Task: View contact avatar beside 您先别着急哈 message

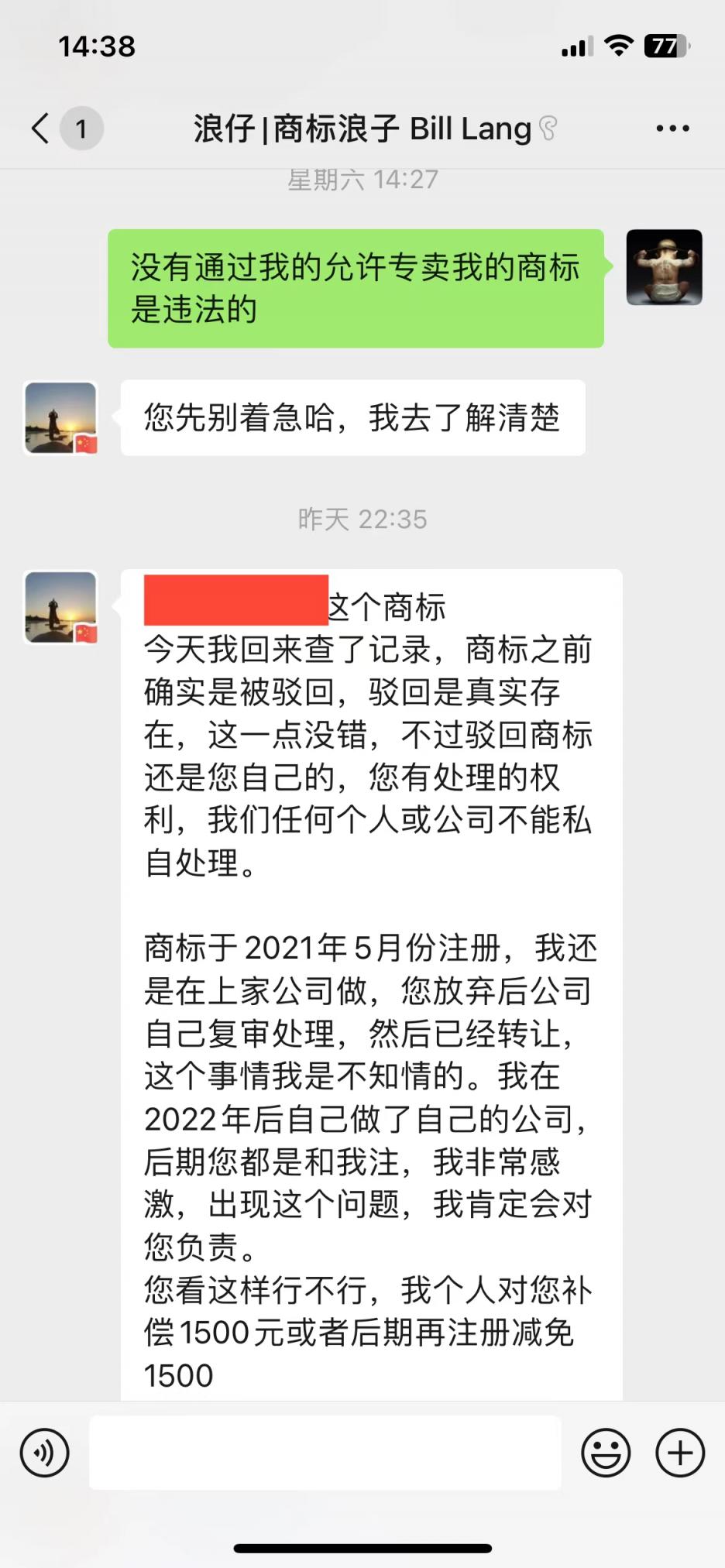Action: (61, 418)
